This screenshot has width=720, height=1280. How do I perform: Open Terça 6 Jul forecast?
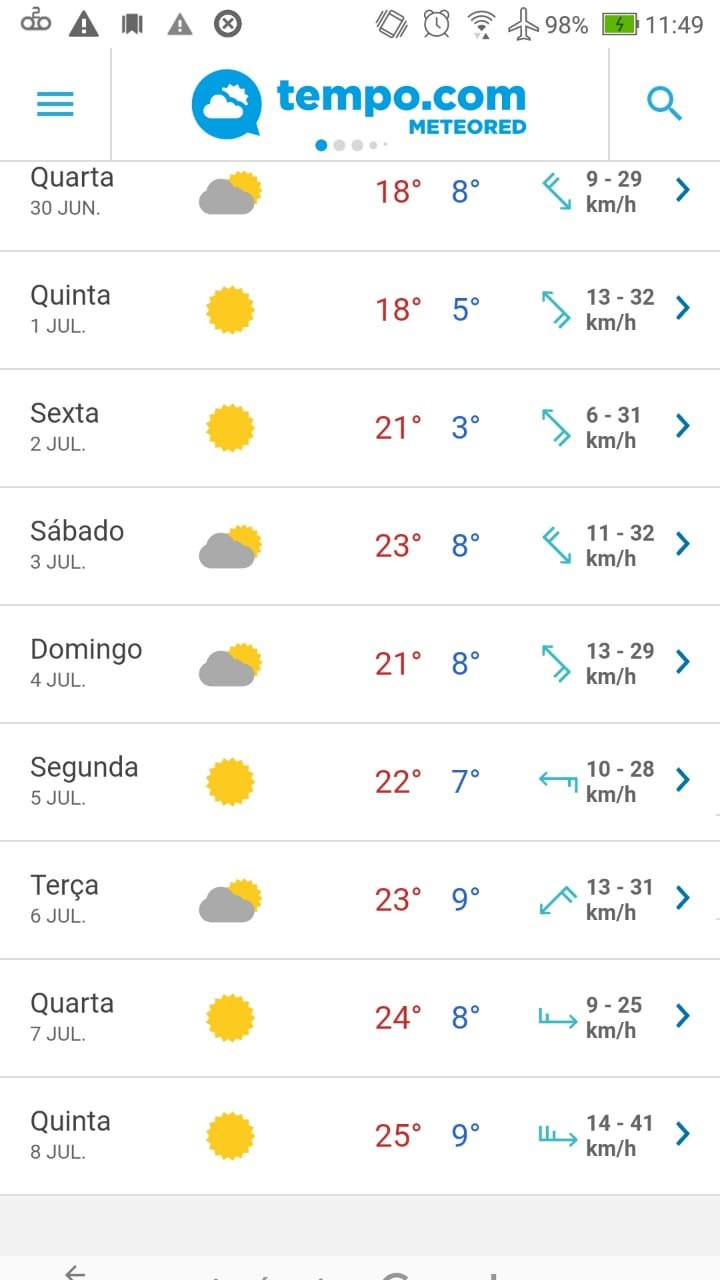(360, 900)
